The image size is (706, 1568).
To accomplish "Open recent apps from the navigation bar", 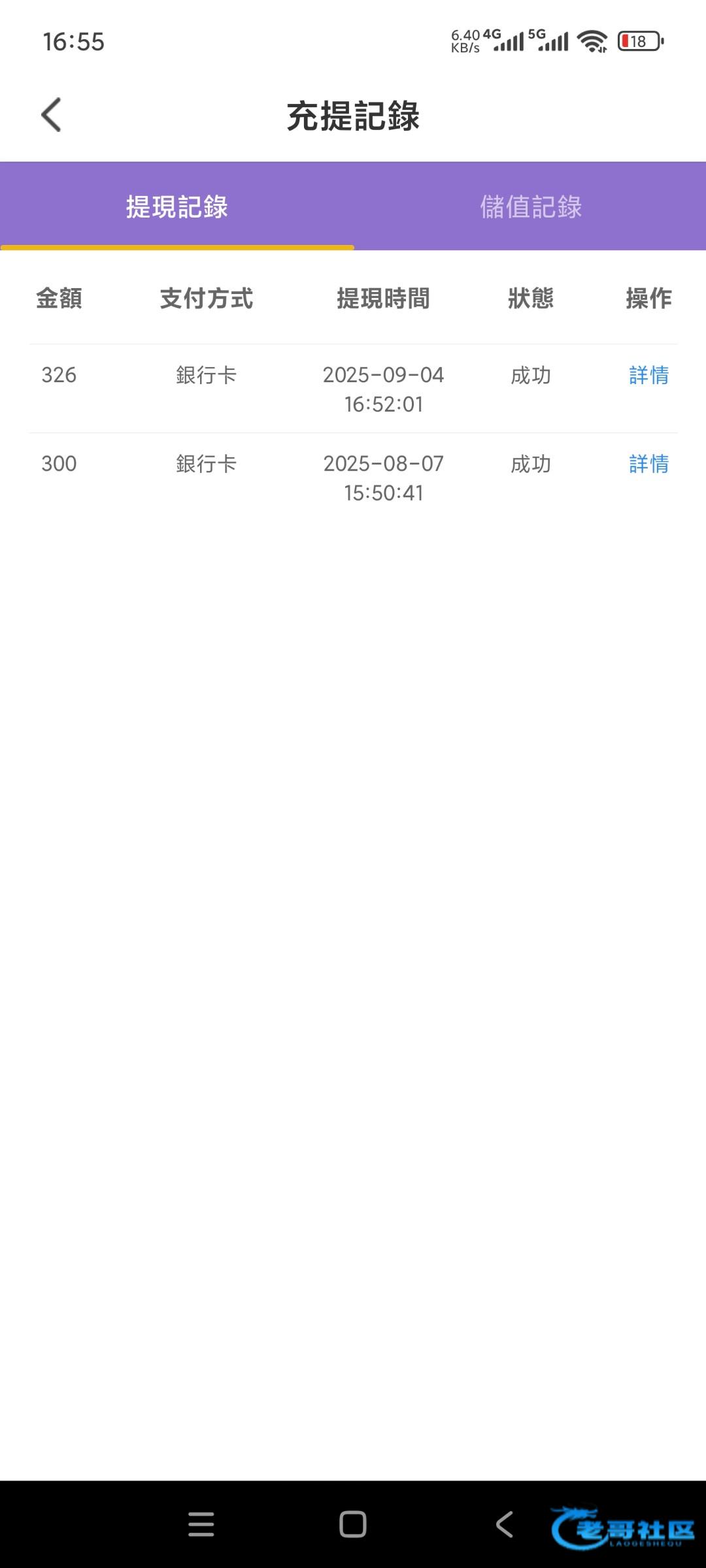I will click(x=201, y=1524).
